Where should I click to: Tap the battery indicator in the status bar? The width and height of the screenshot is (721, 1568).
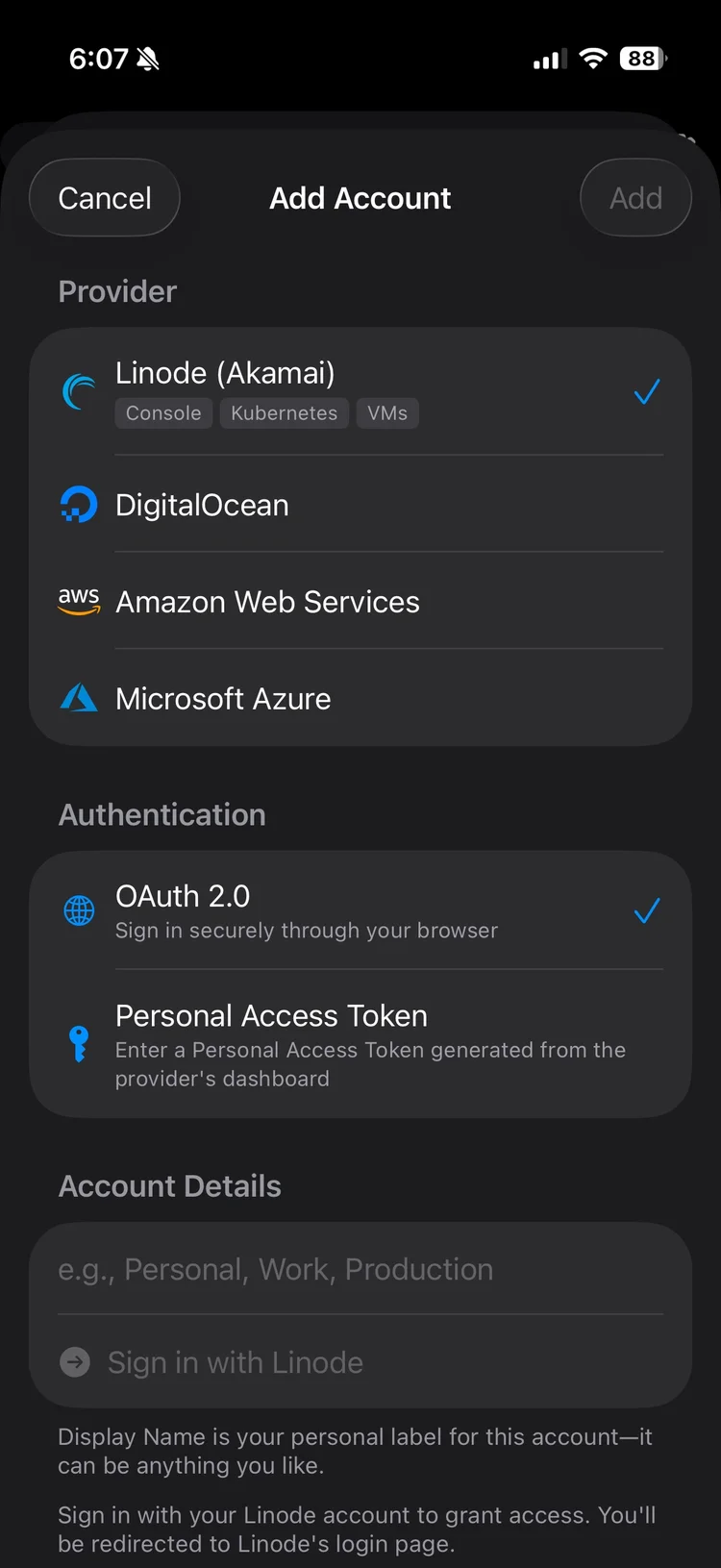point(640,59)
